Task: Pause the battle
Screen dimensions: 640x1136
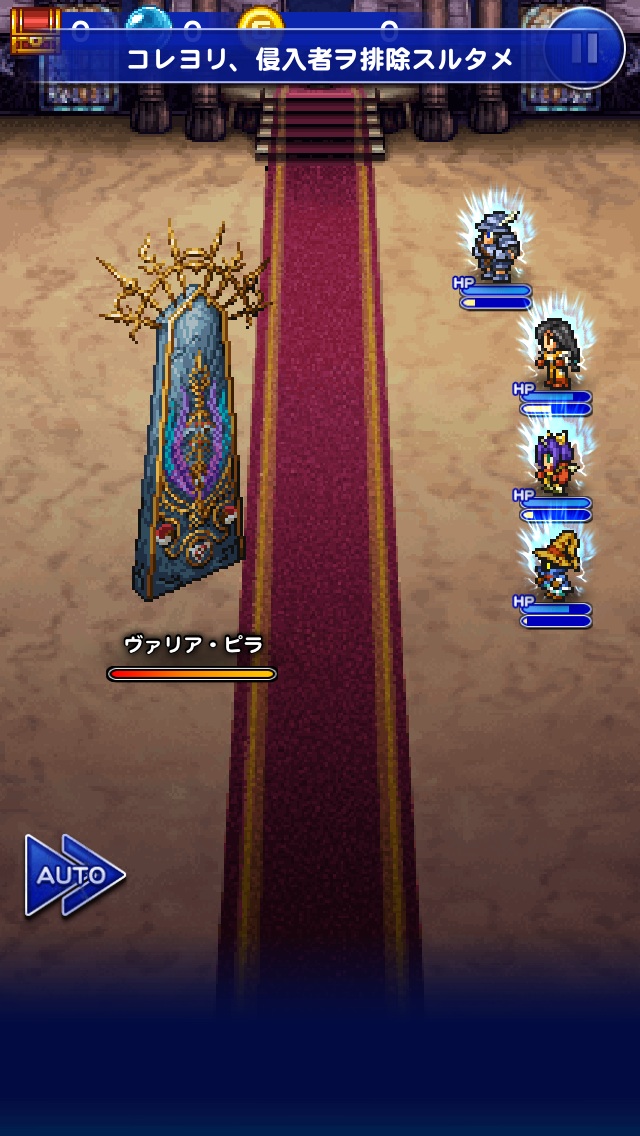Action: pyautogui.click(x=587, y=47)
